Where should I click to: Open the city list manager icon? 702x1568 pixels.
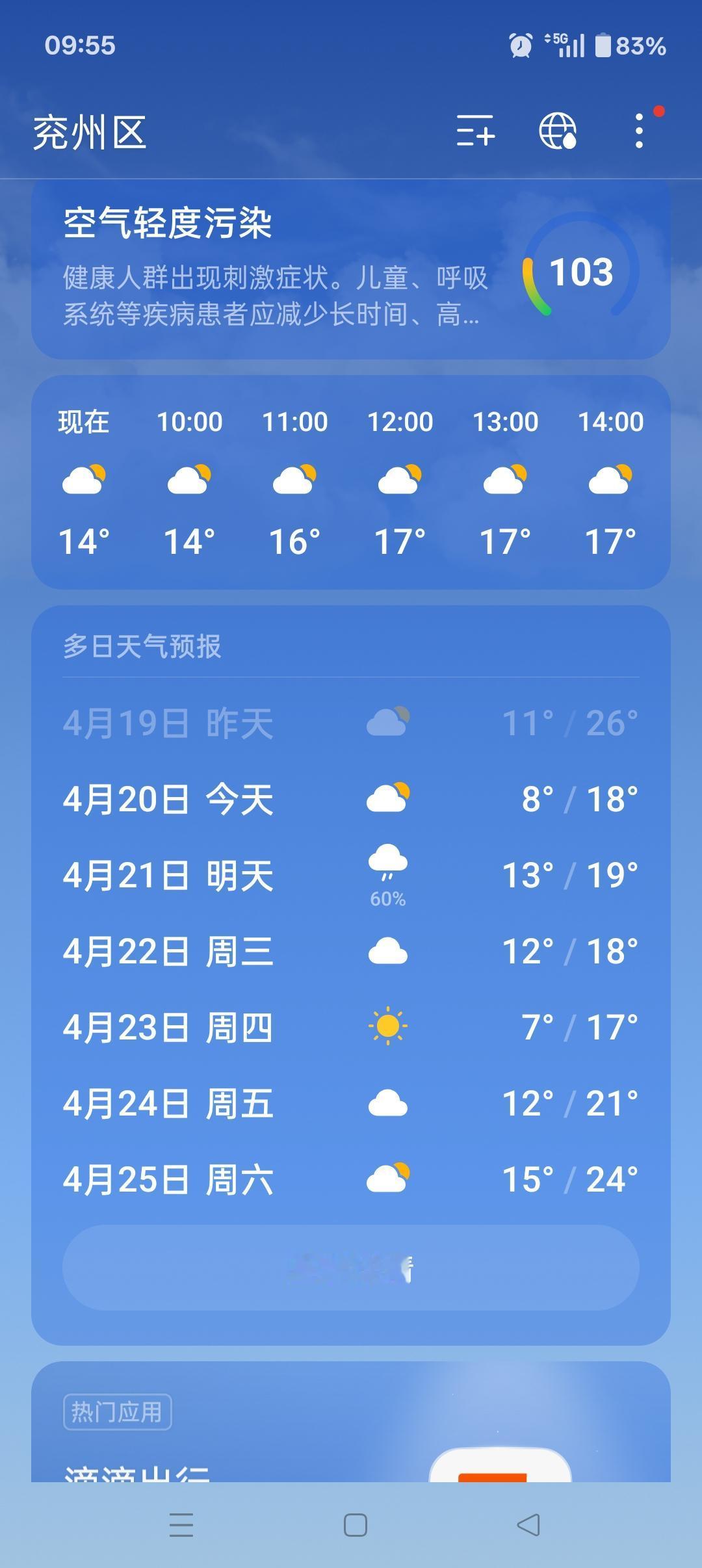(473, 131)
